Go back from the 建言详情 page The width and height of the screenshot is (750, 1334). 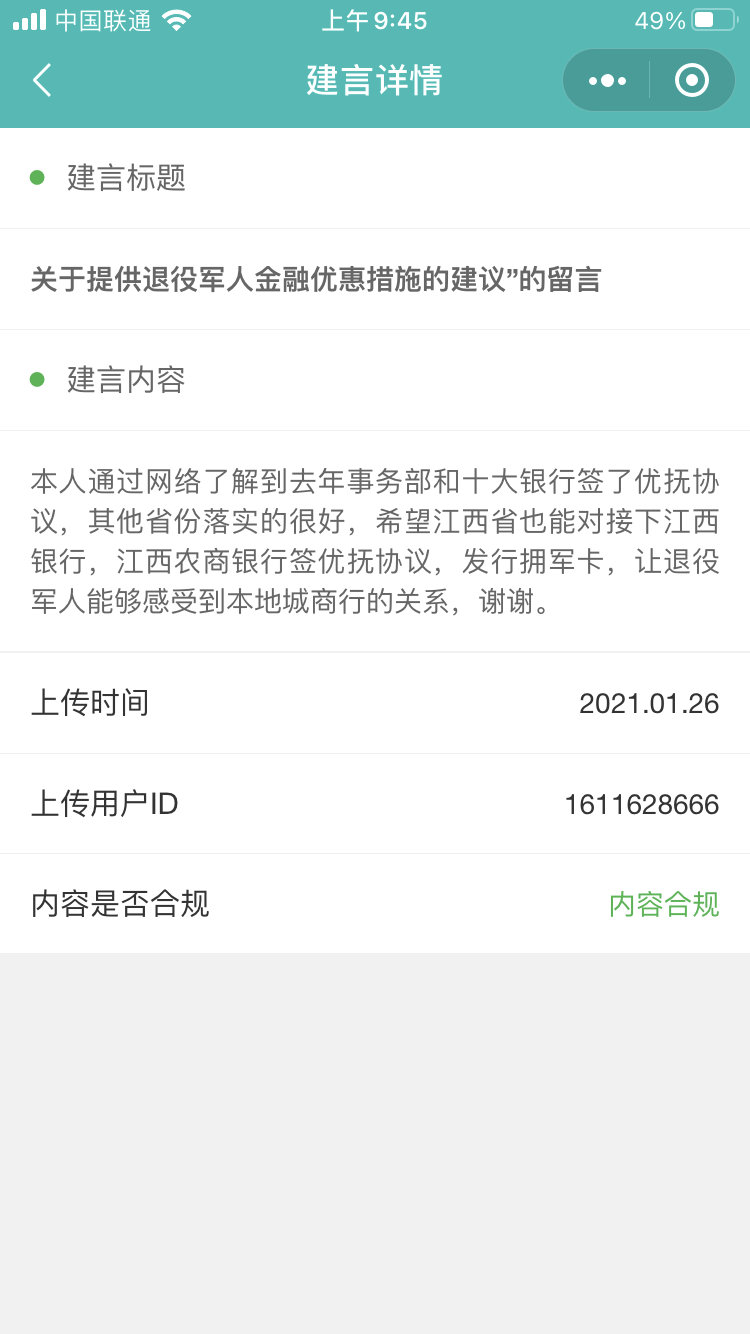(42, 80)
